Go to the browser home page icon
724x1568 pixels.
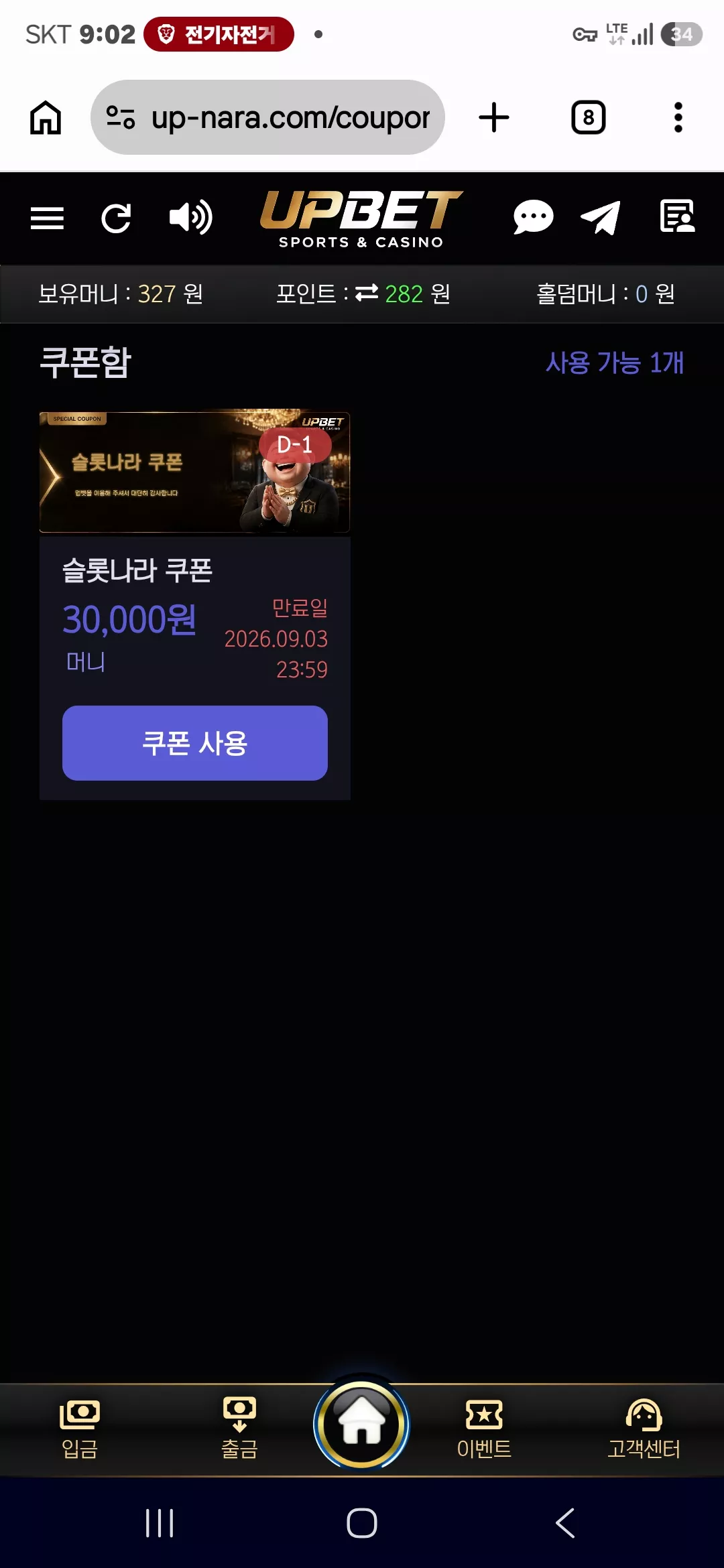coord(46,117)
